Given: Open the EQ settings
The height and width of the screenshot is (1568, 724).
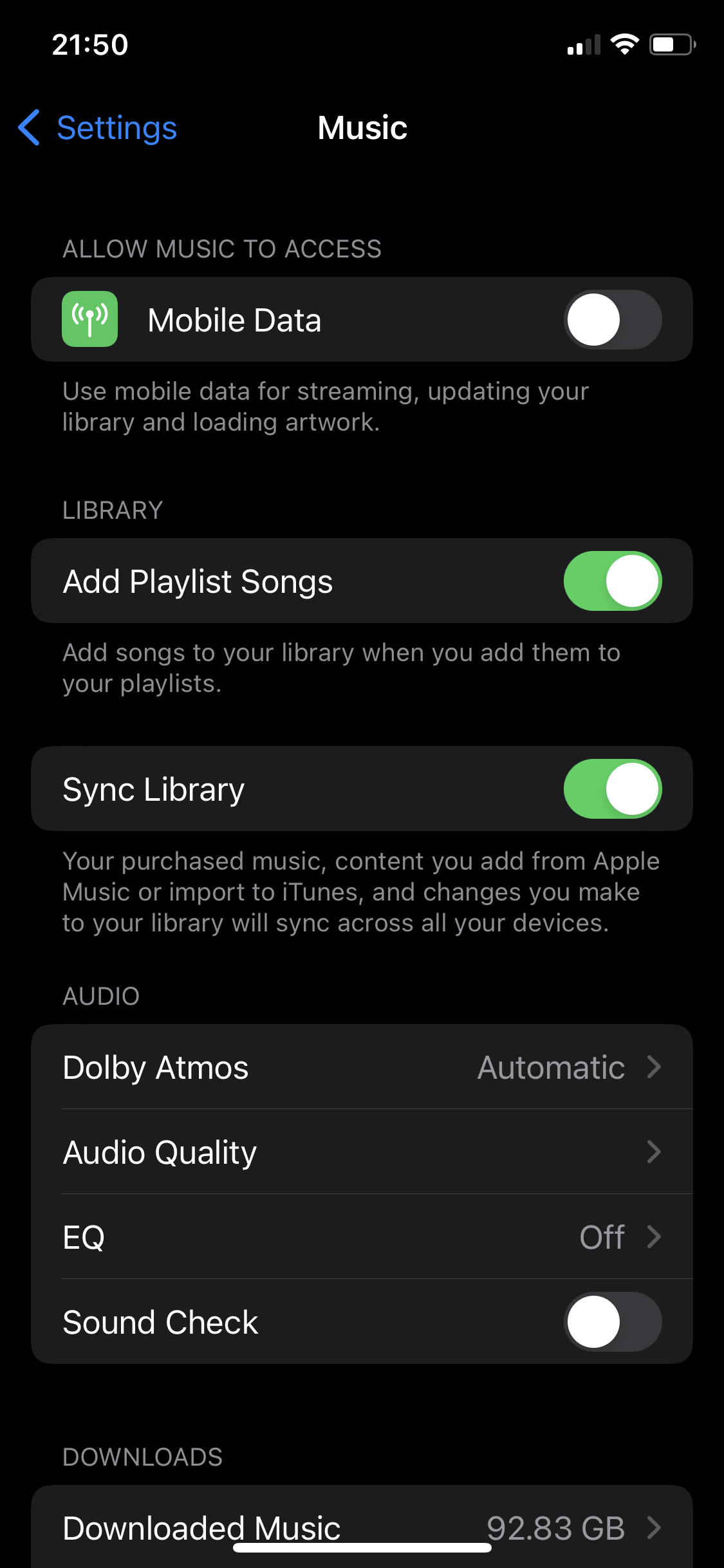Looking at the screenshot, I should [x=362, y=1237].
